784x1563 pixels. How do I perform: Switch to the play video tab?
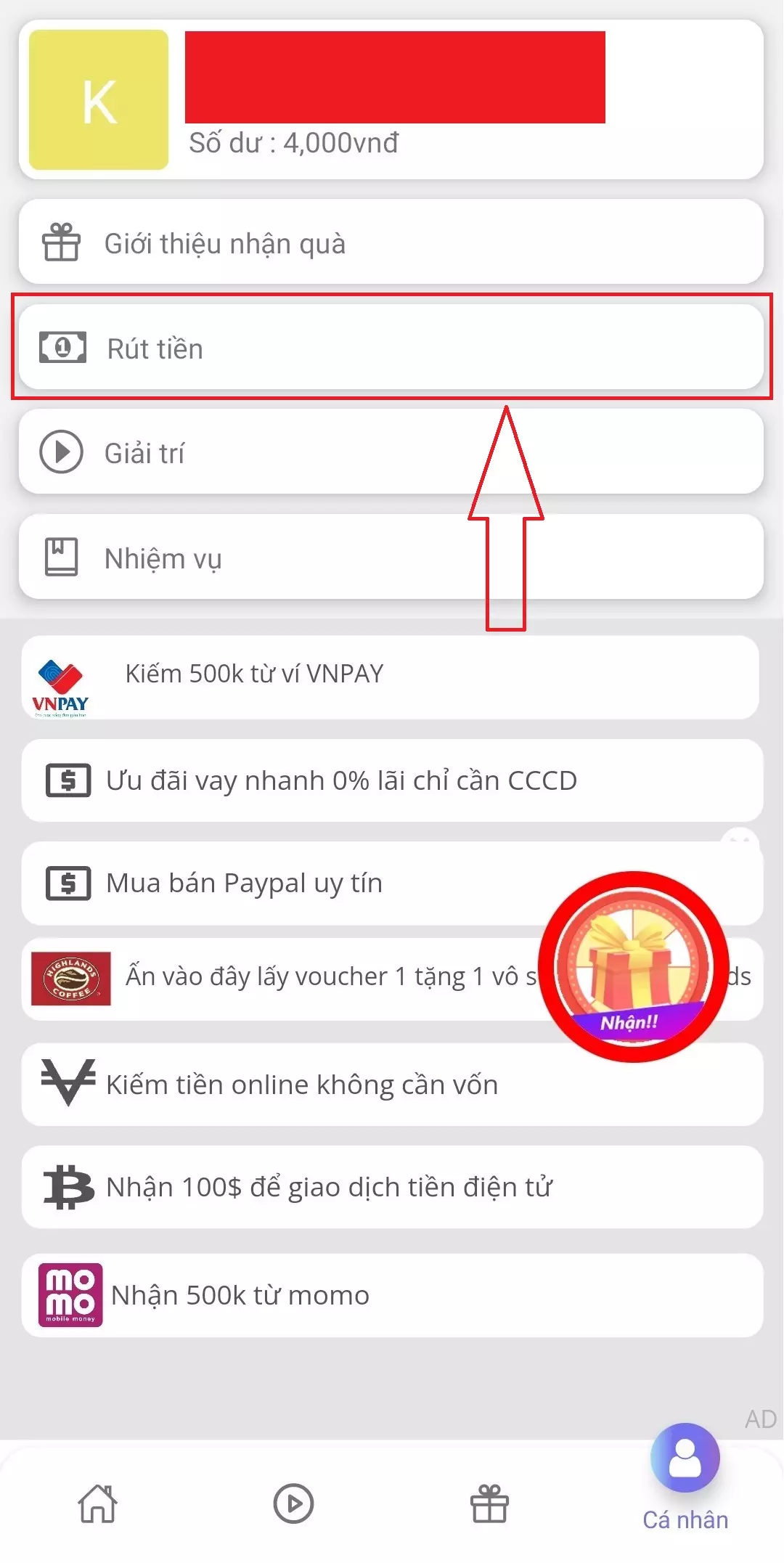point(293,1503)
